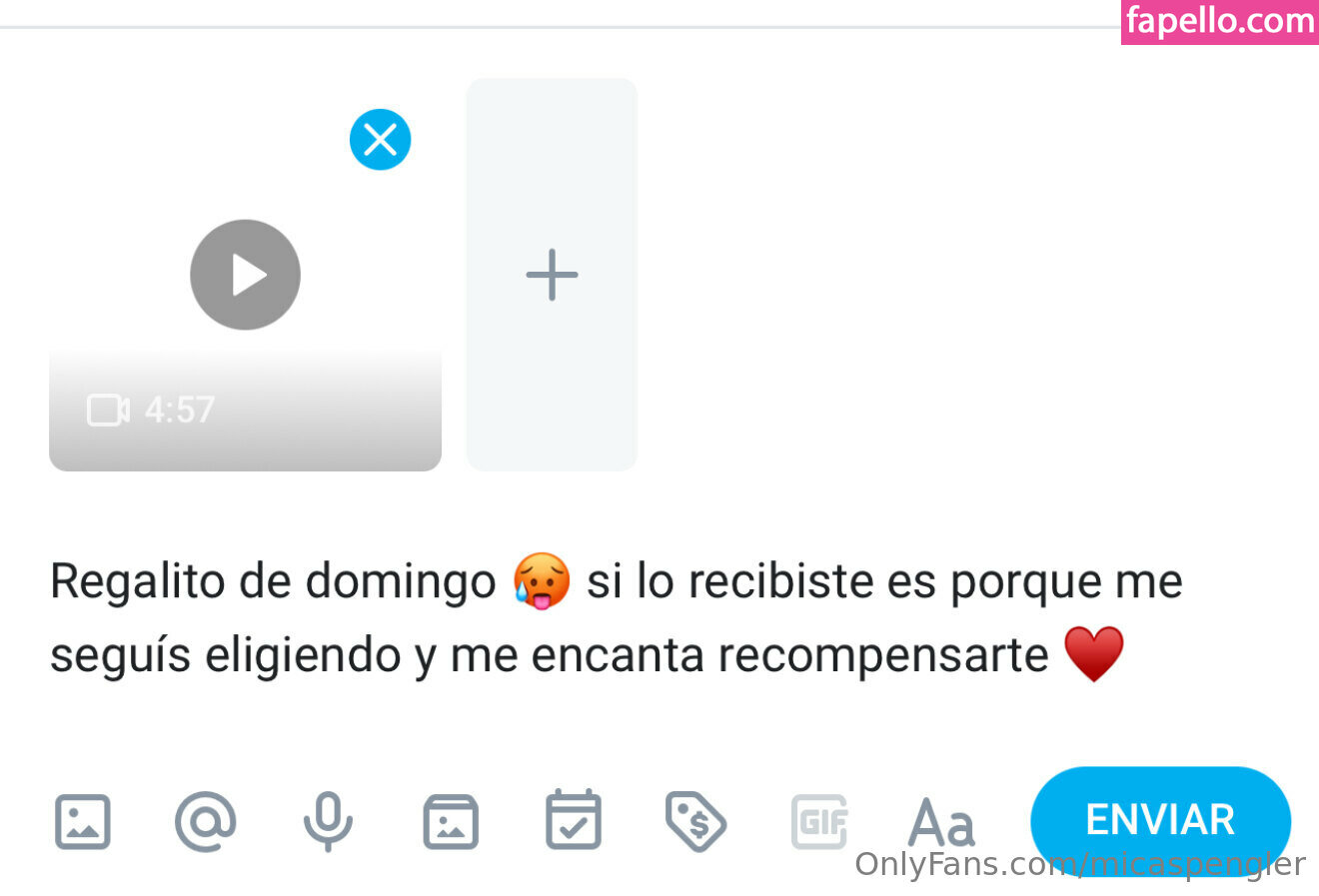The image size is (1319, 896).
Task: Open text formatting options Aa
Action: [x=940, y=823]
